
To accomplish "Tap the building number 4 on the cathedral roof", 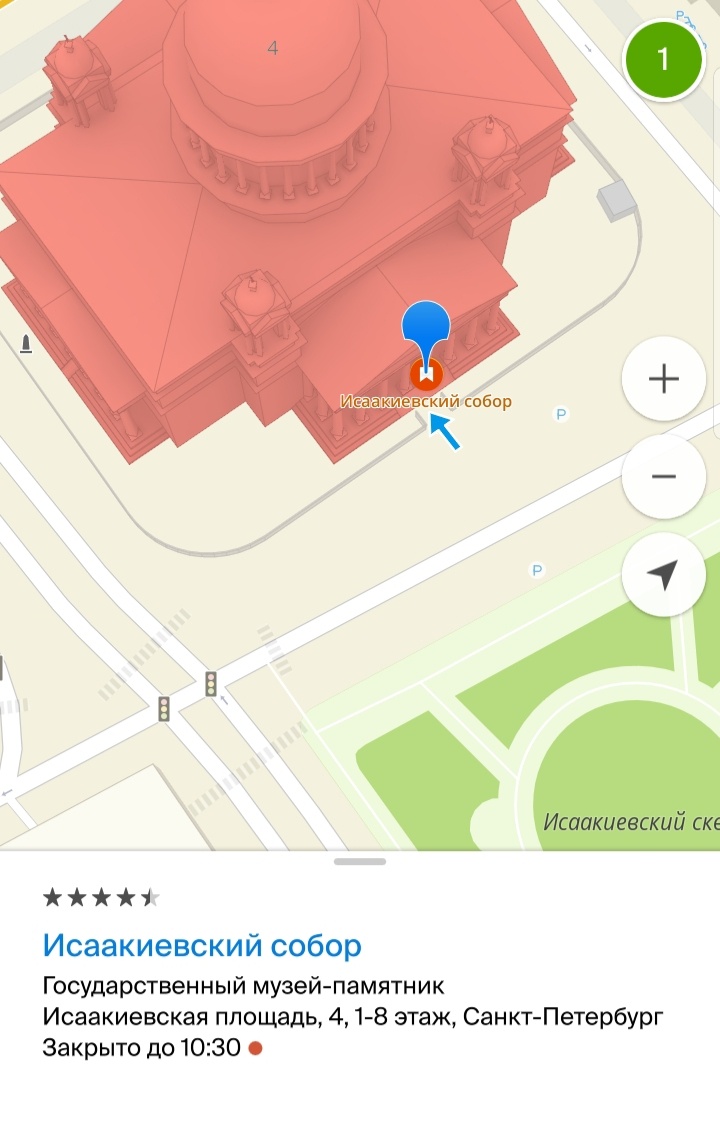I will point(274,47).
